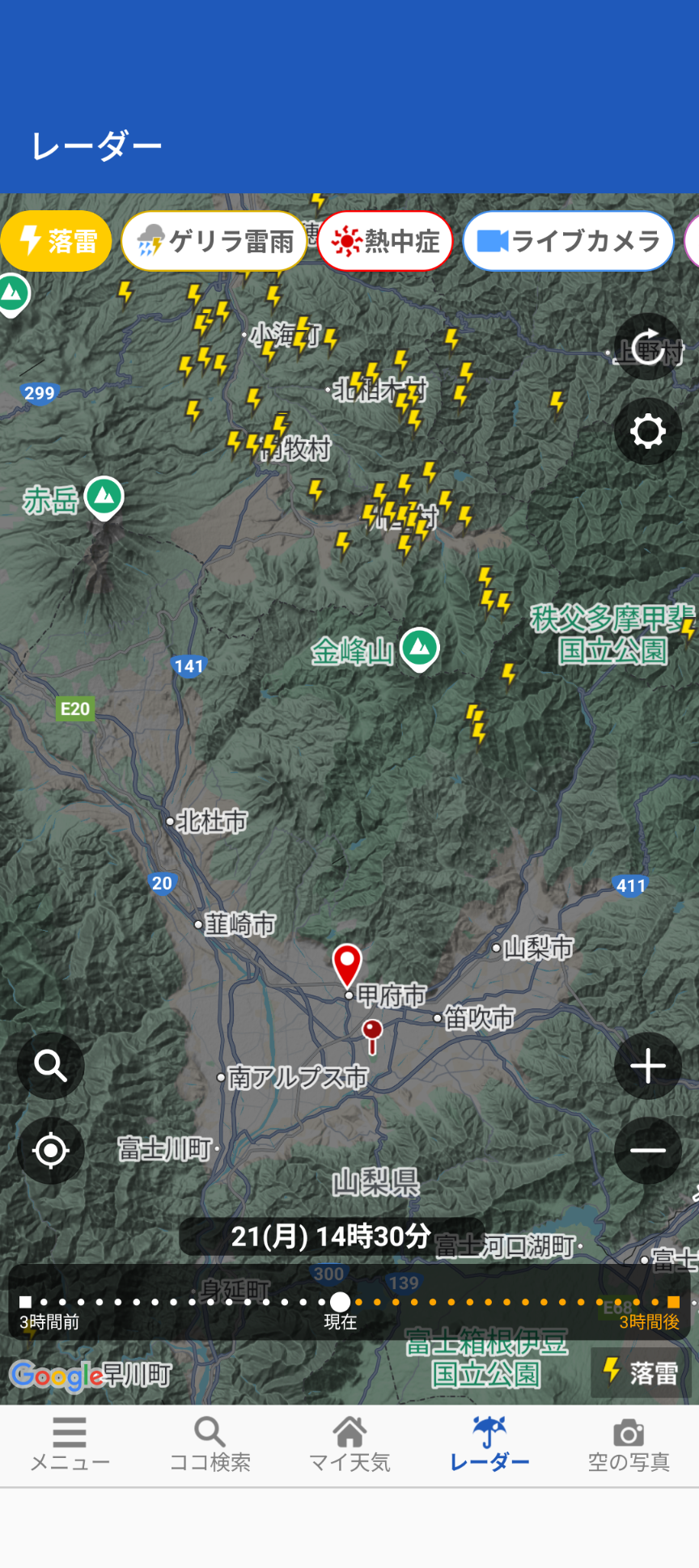Jump timeline to 3時間前
This screenshot has width=699, height=1568.
click(26, 1302)
